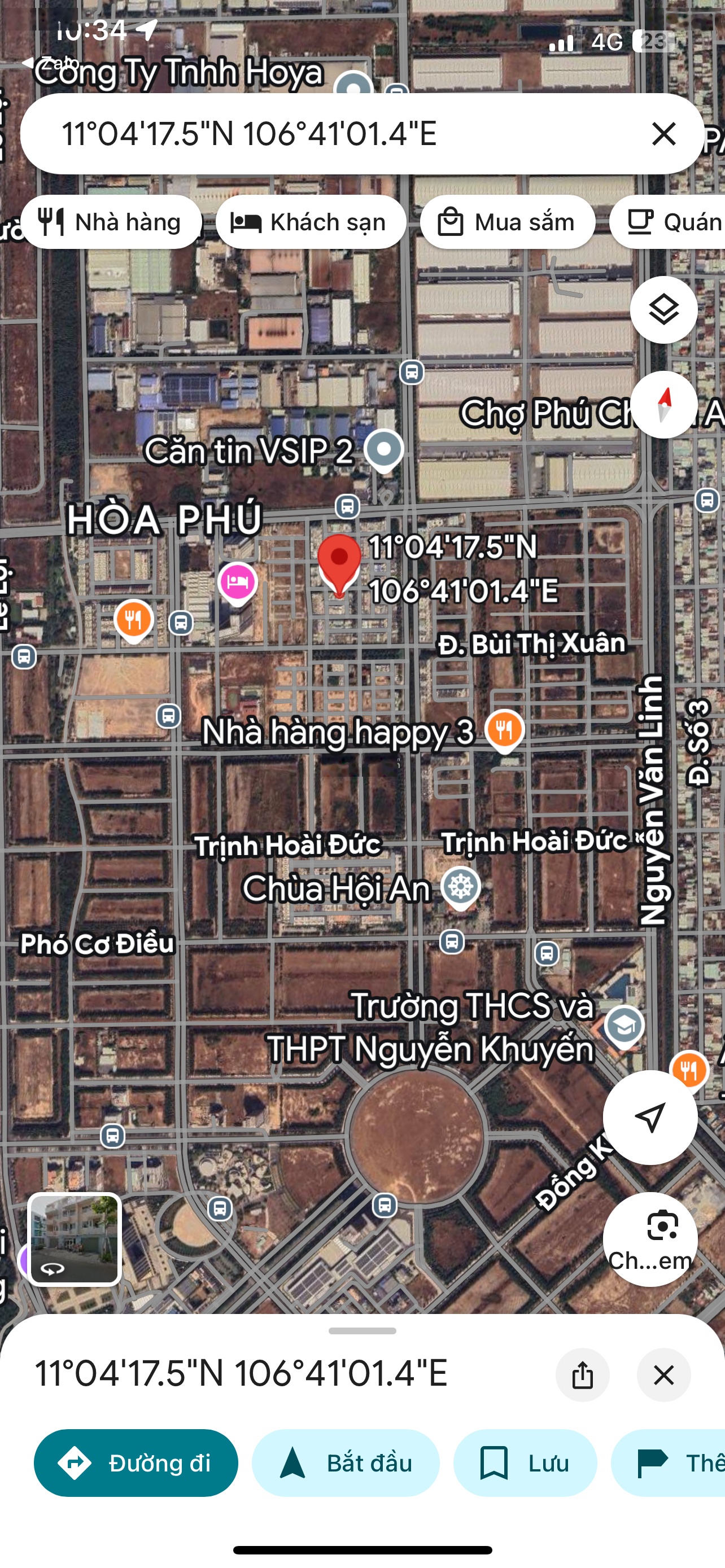
Task: Clear the coordinates in the search bar
Action: (x=663, y=133)
